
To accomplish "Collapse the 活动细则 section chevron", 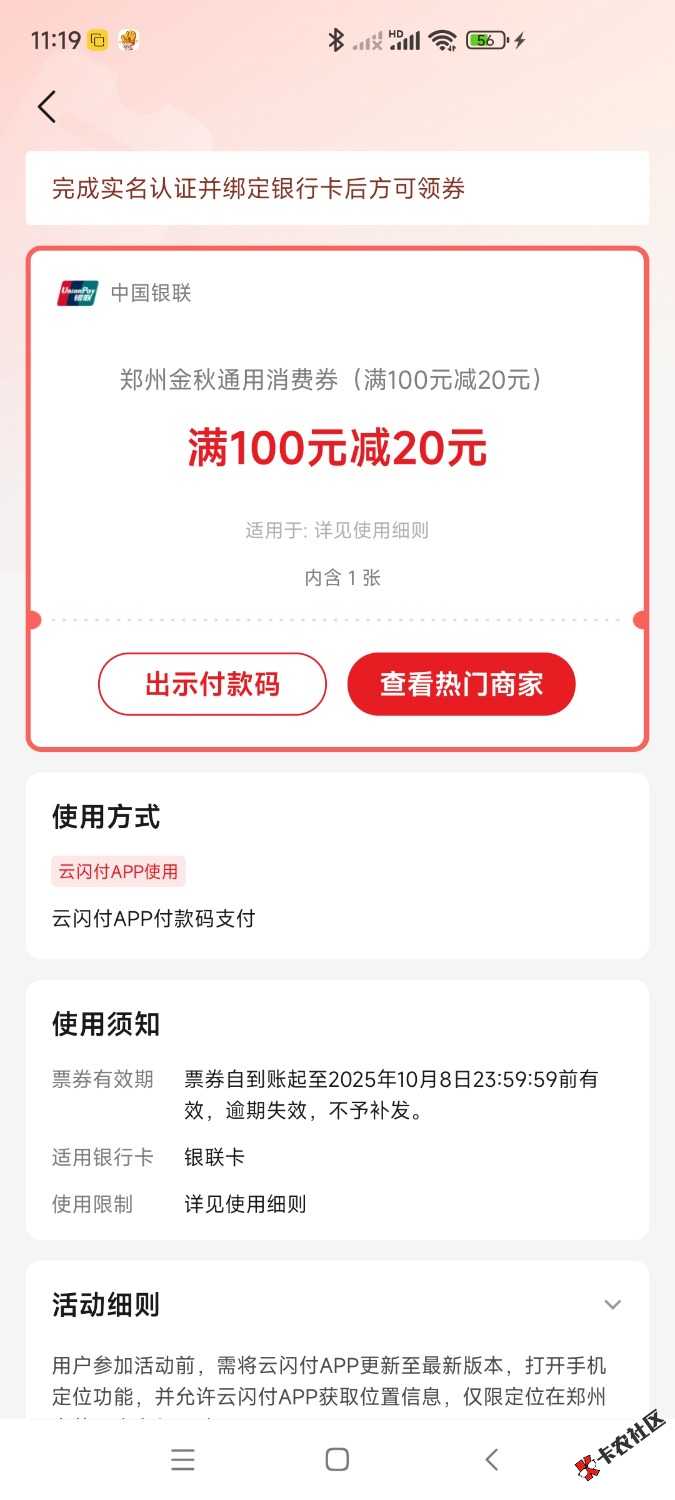I will [612, 1305].
